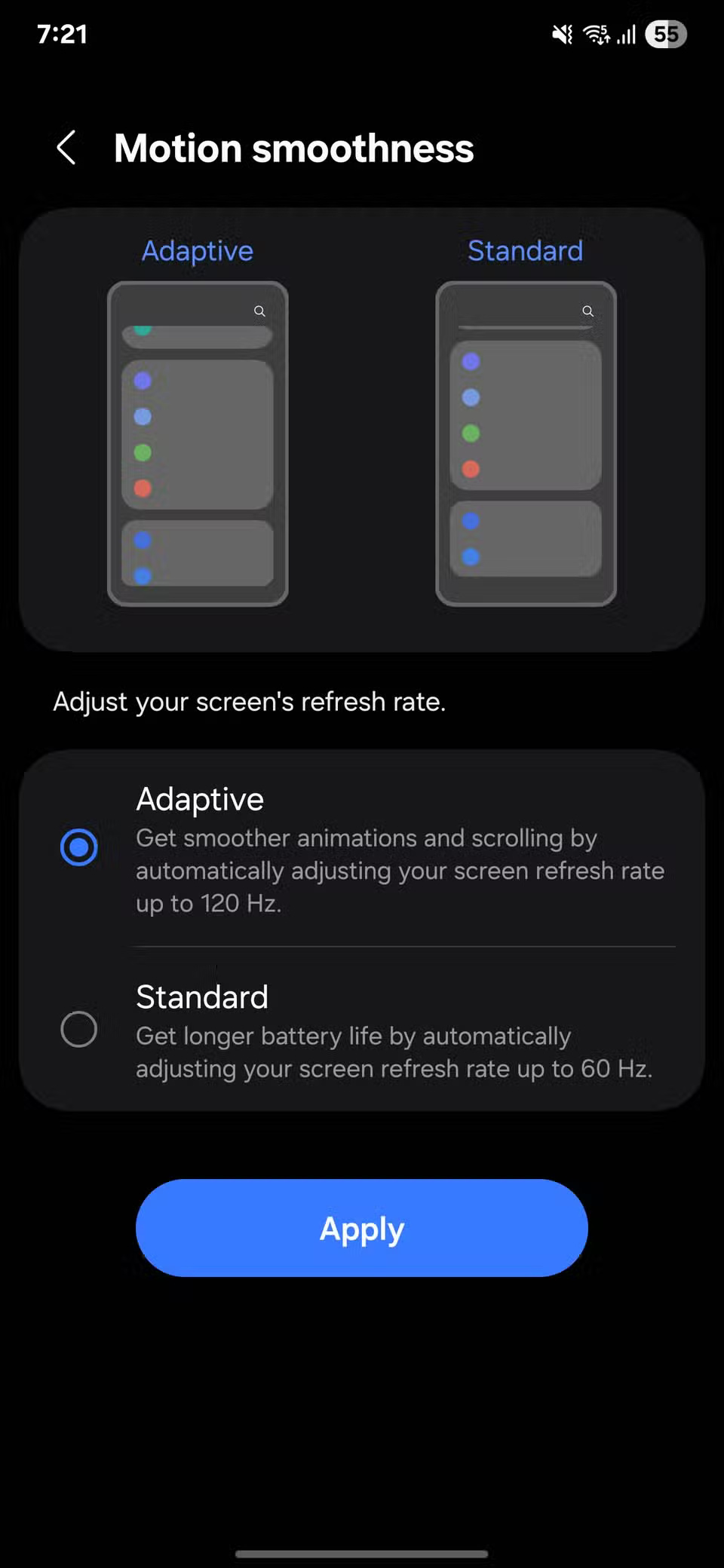Apply the selected refresh rate
This screenshot has width=724, height=1568.
point(361,1228)
